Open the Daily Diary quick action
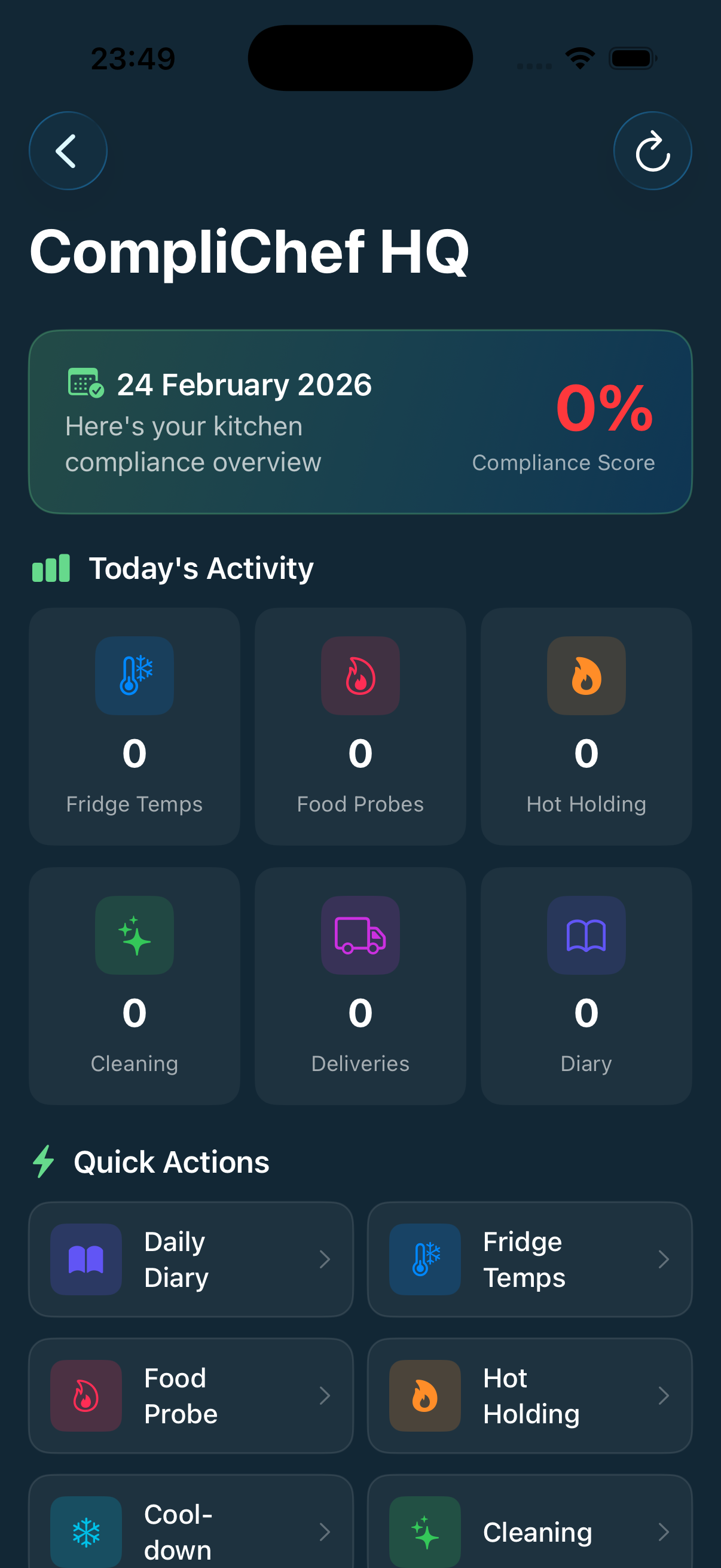721x1568 pixels. [x=191, y=1259]
